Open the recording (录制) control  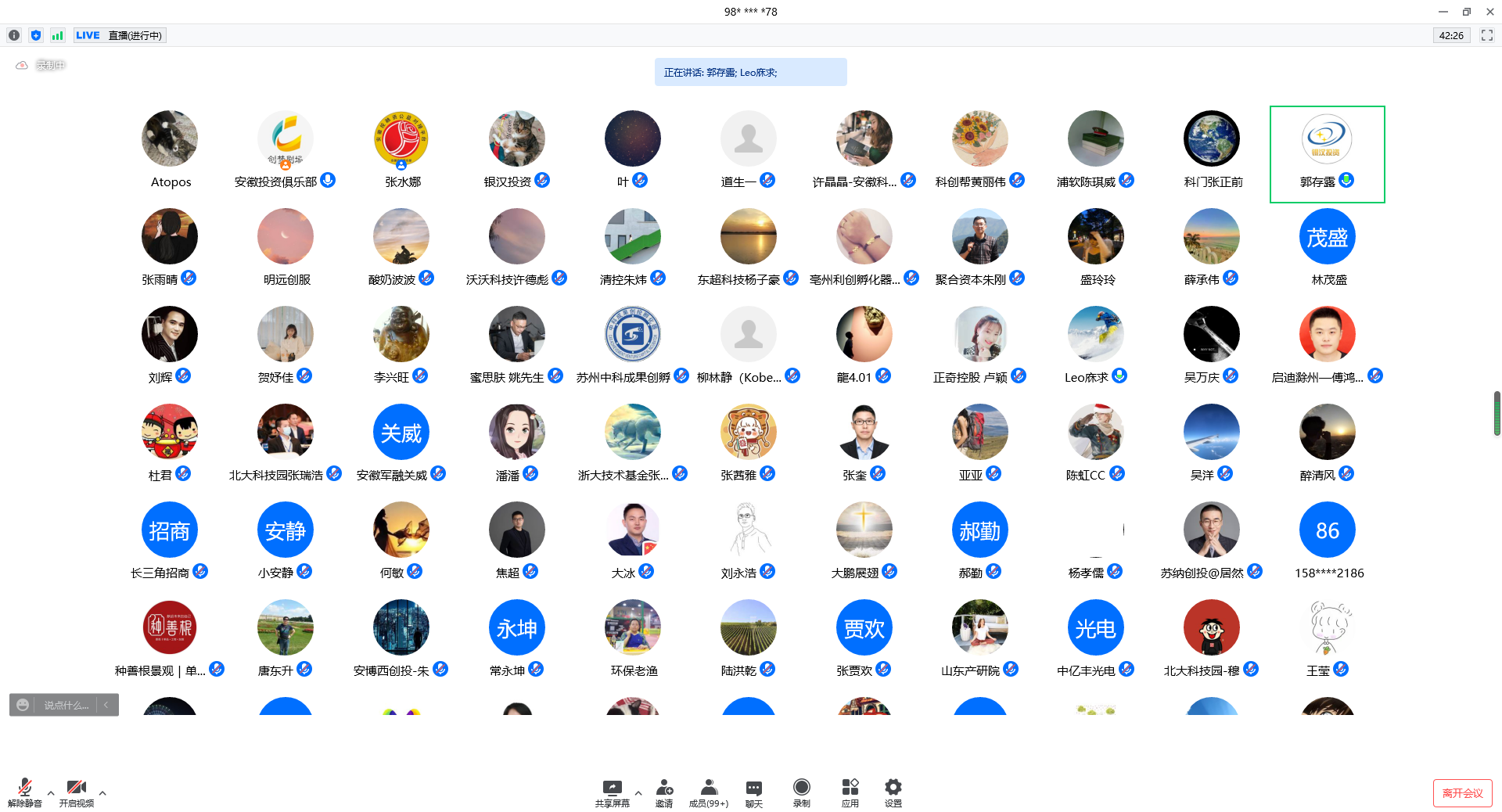click(x=802, y=791)
